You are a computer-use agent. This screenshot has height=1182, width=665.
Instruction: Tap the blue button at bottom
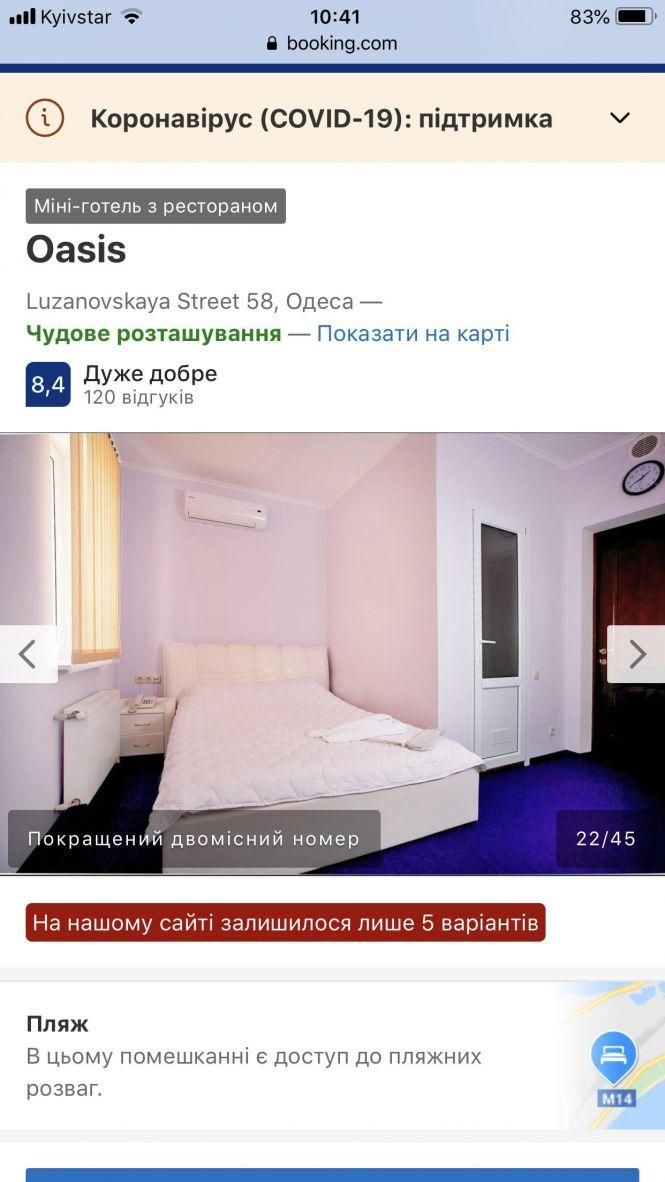(332, 1174)
